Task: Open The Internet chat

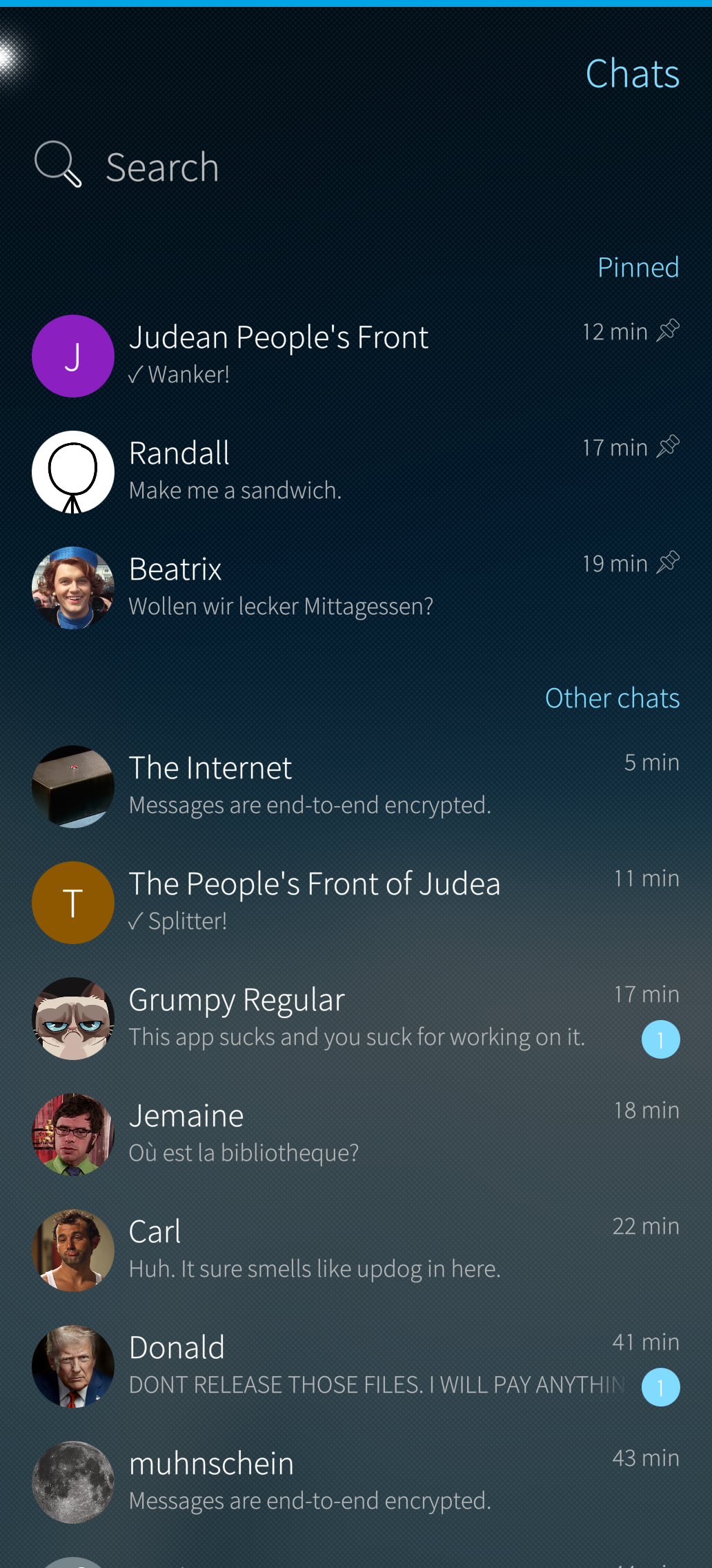Action: [356, 787]
